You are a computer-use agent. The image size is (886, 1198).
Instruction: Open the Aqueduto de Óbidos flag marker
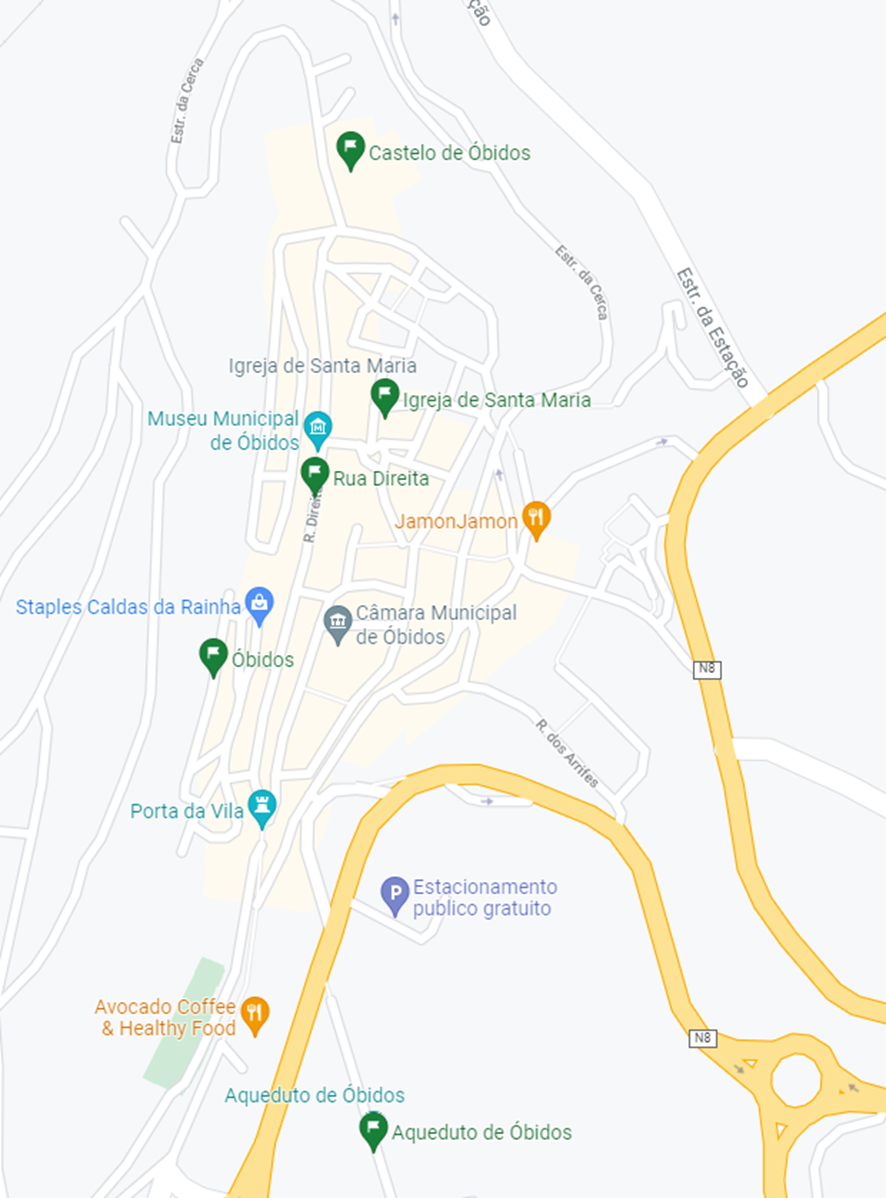click(x=373, y=1130)
